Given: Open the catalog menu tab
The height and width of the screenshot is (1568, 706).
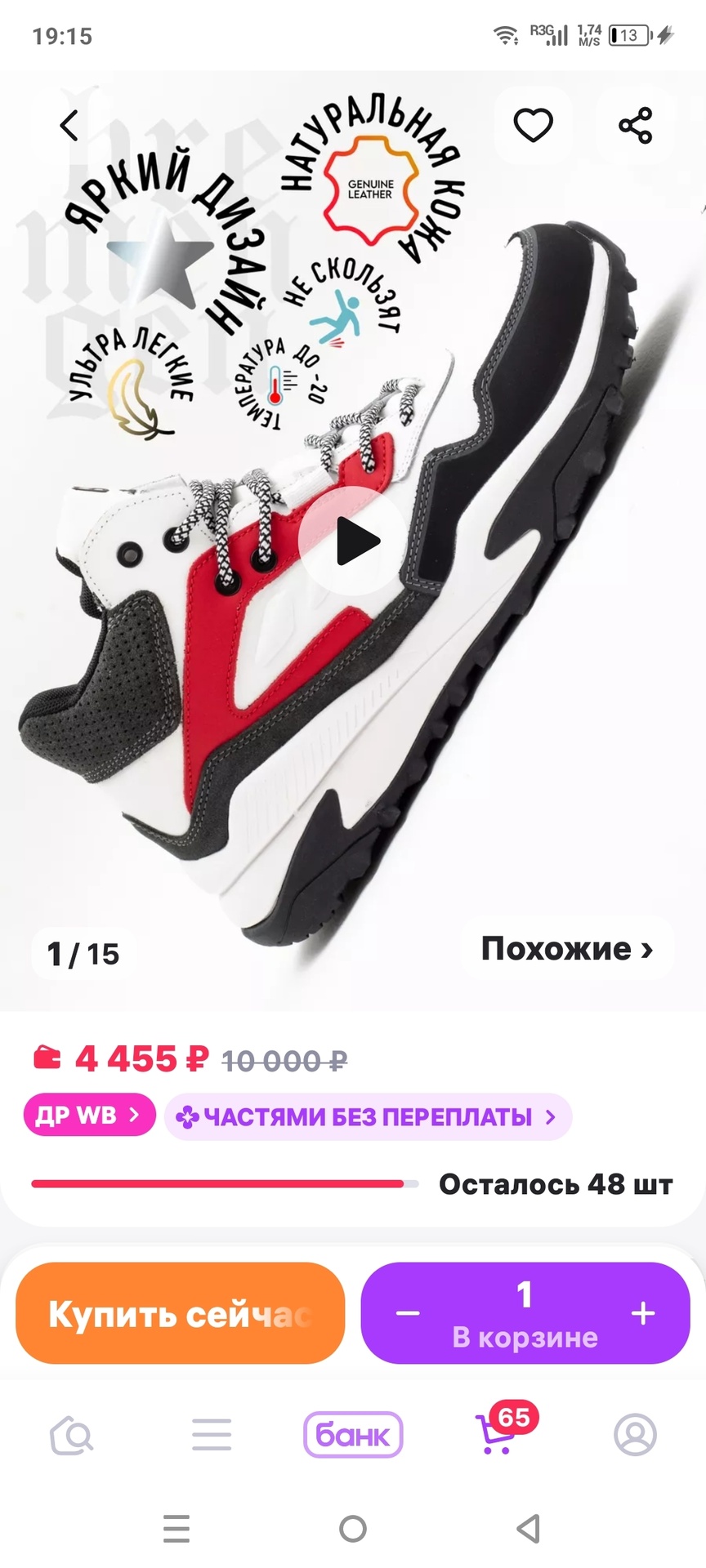Looking at the screenshot, I should click(x=212, y=1435).
